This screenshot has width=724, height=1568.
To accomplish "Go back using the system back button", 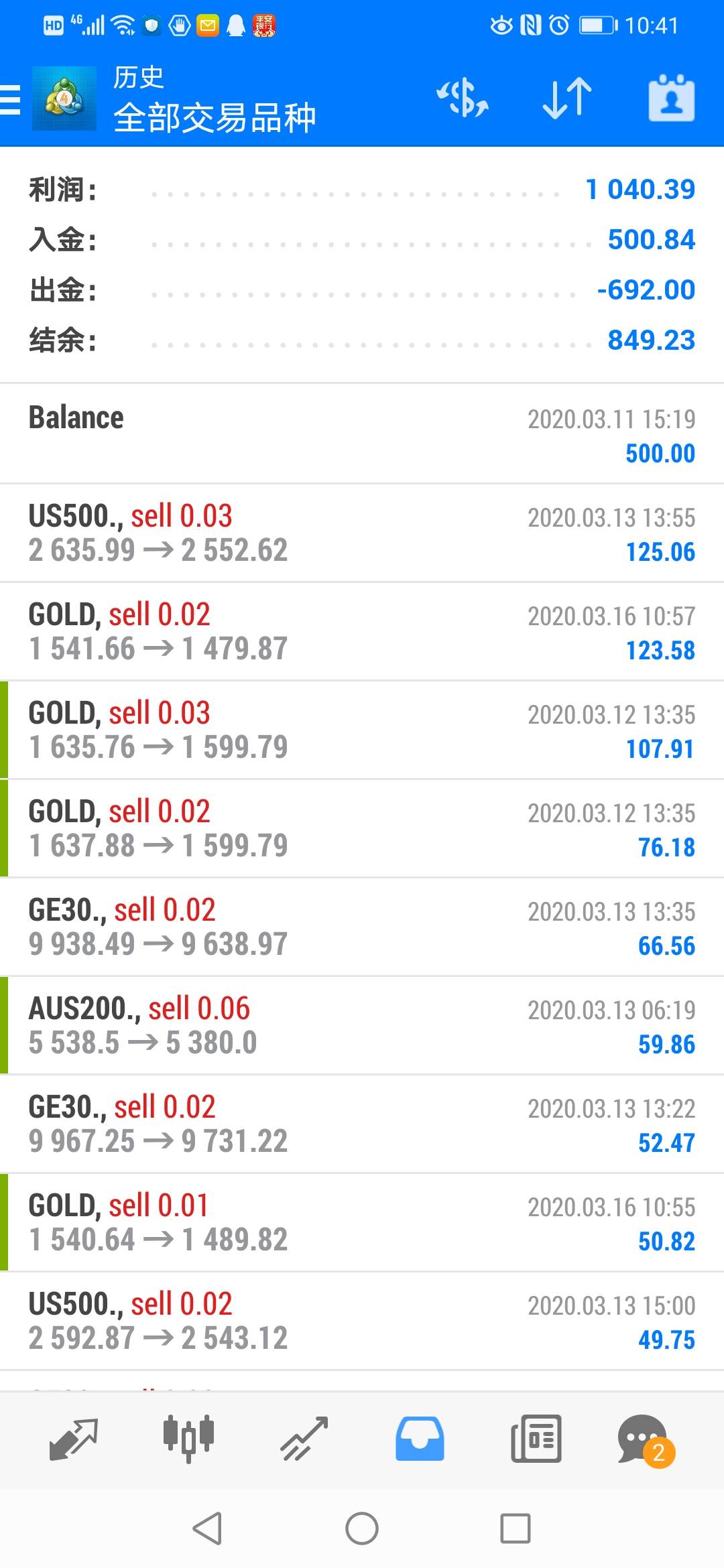I will (x=207, y=1529).
